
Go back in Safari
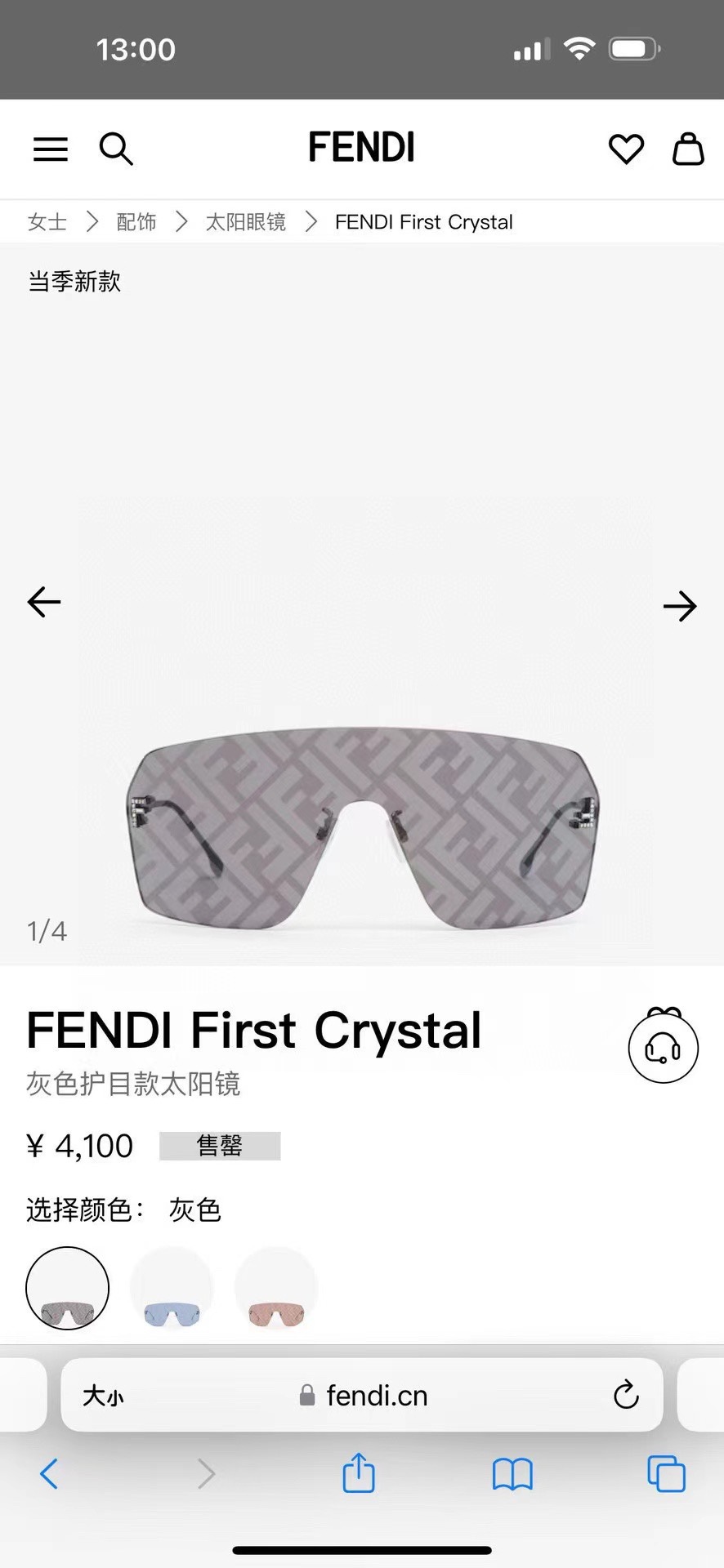pyautogui.click(x=49, y=1474)
